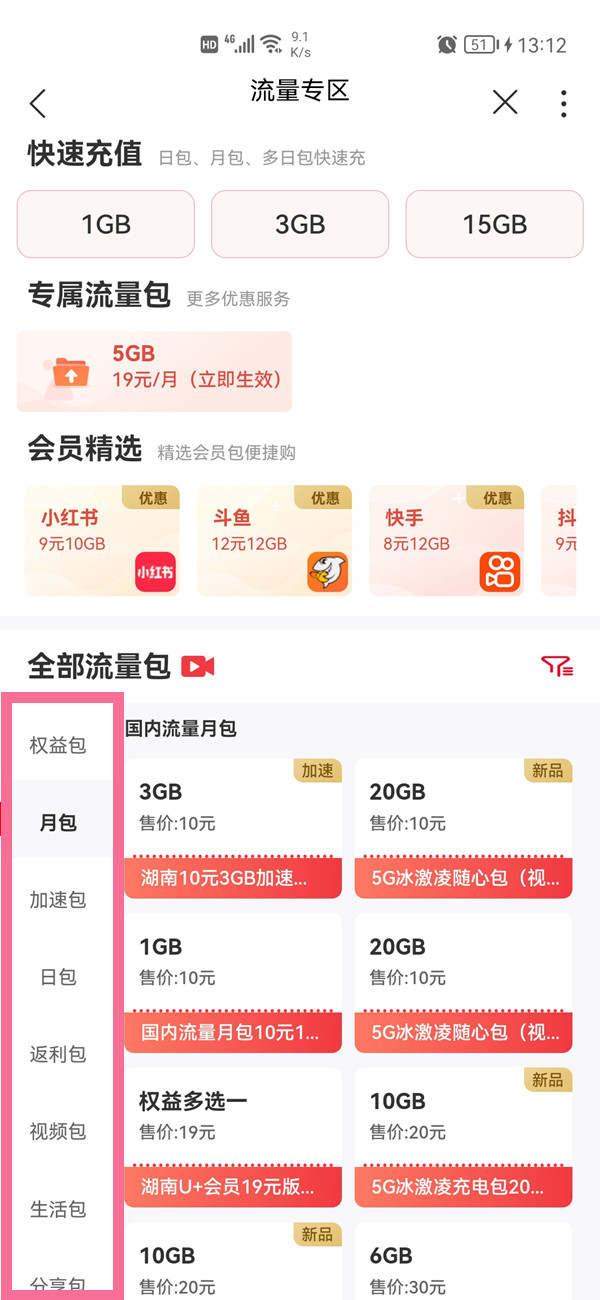Switch to the 加速包 category

pos(58,900)
